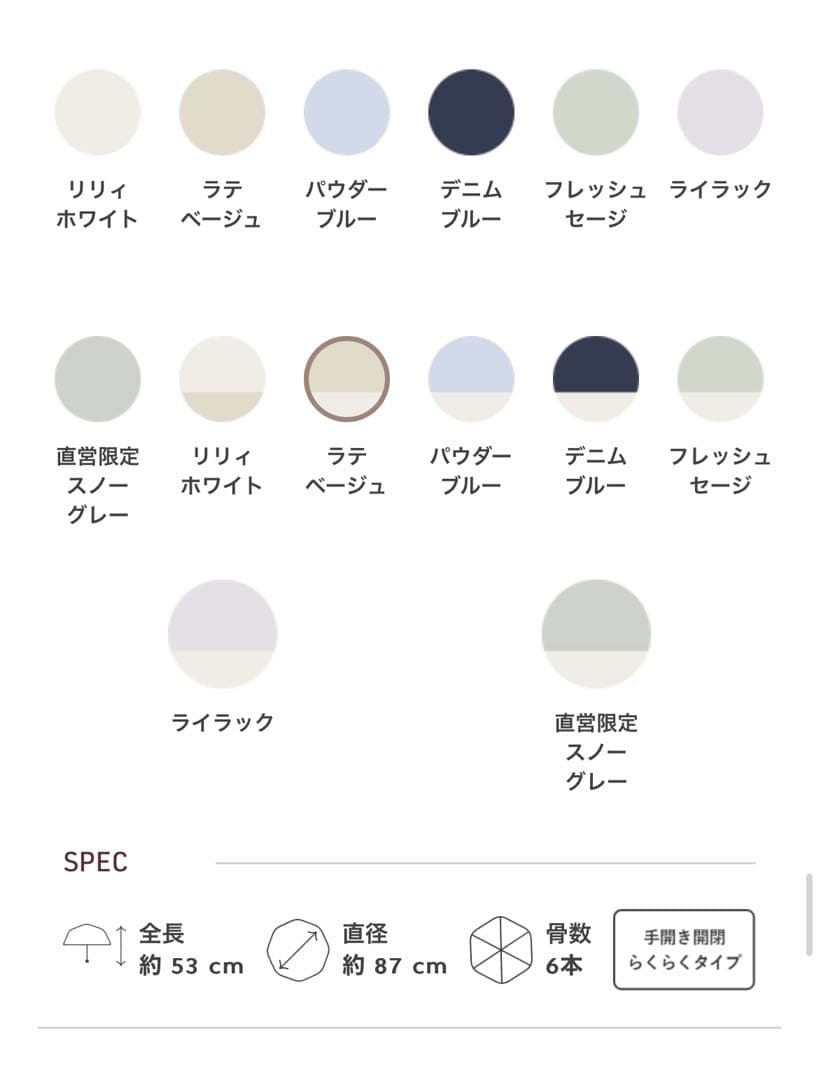
Task: Select the solid リリィホワイト color swatch
Action: (x=97, y=112)
